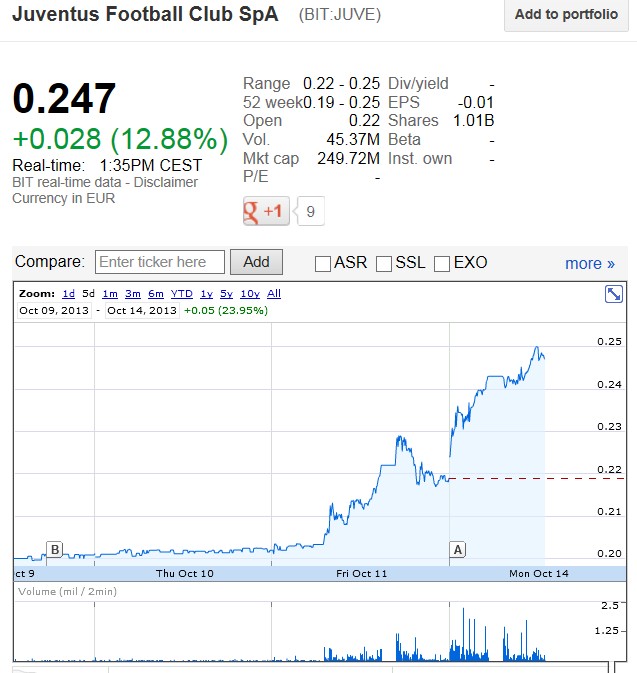Set chart zoom to 1m
Viewport: 637px width, 673px height.
(109, 294)
